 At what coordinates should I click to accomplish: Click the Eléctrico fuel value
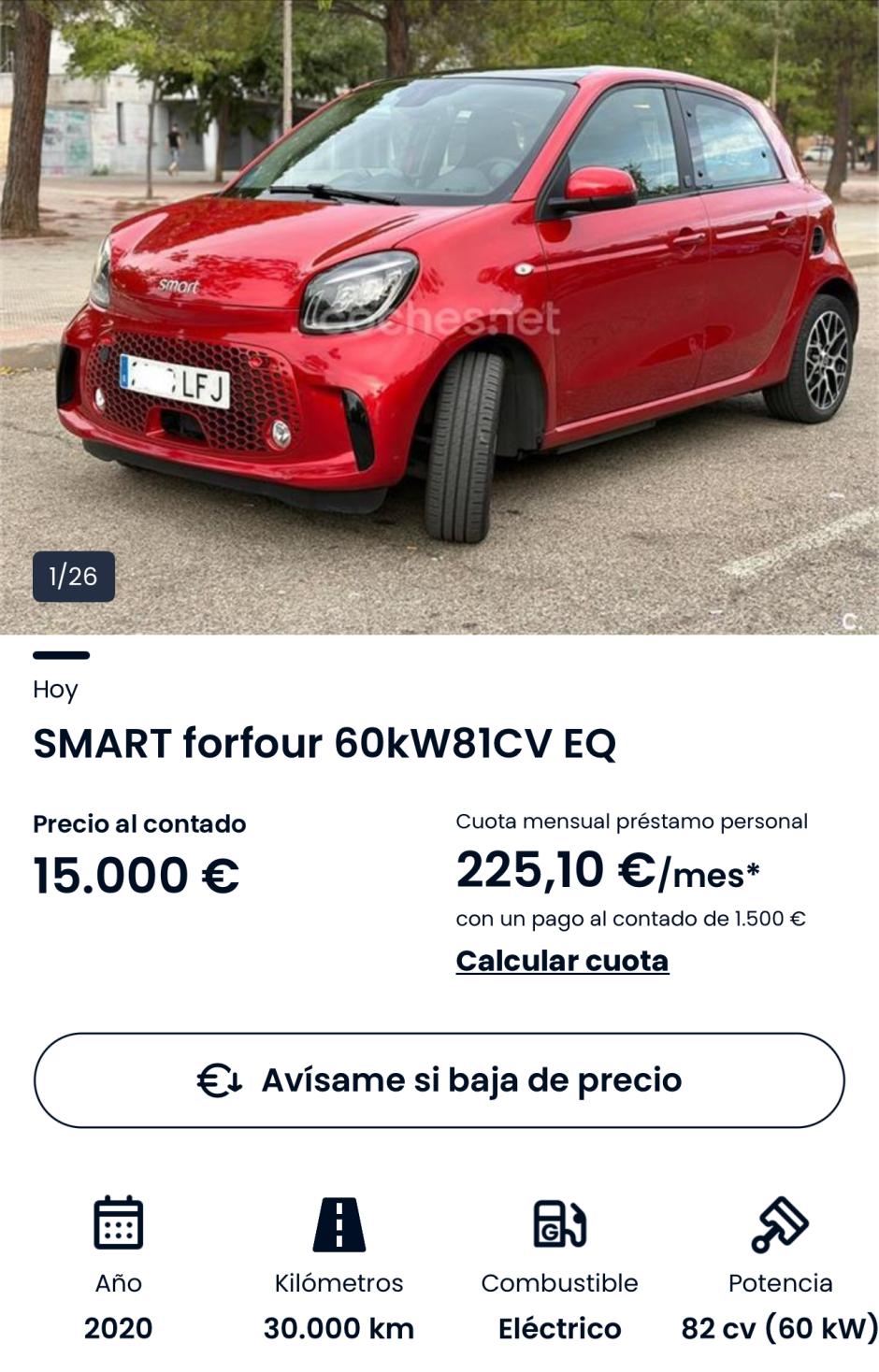[559, 1327]
